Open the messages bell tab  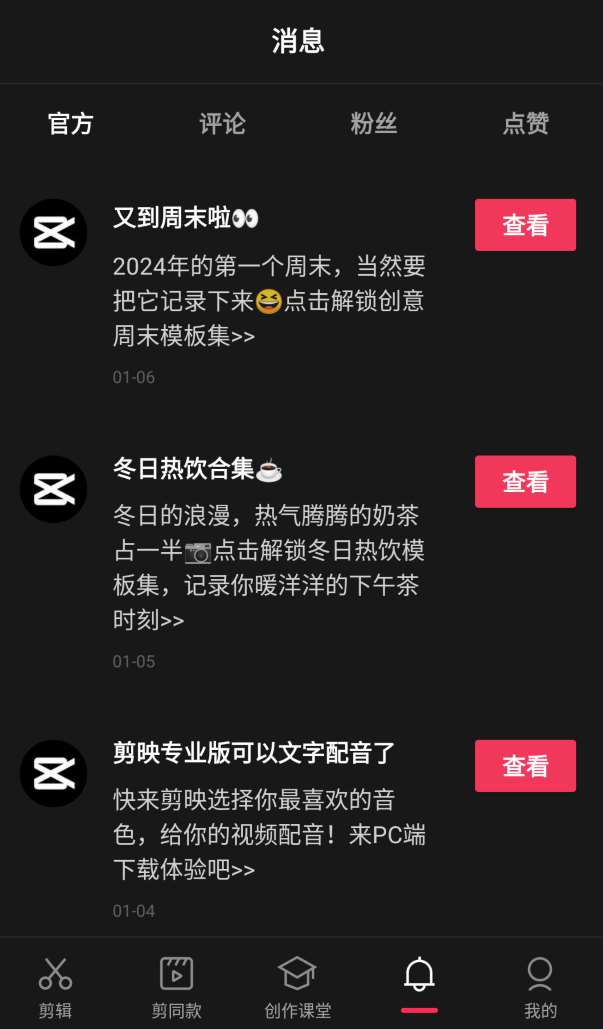pos(419,980)
